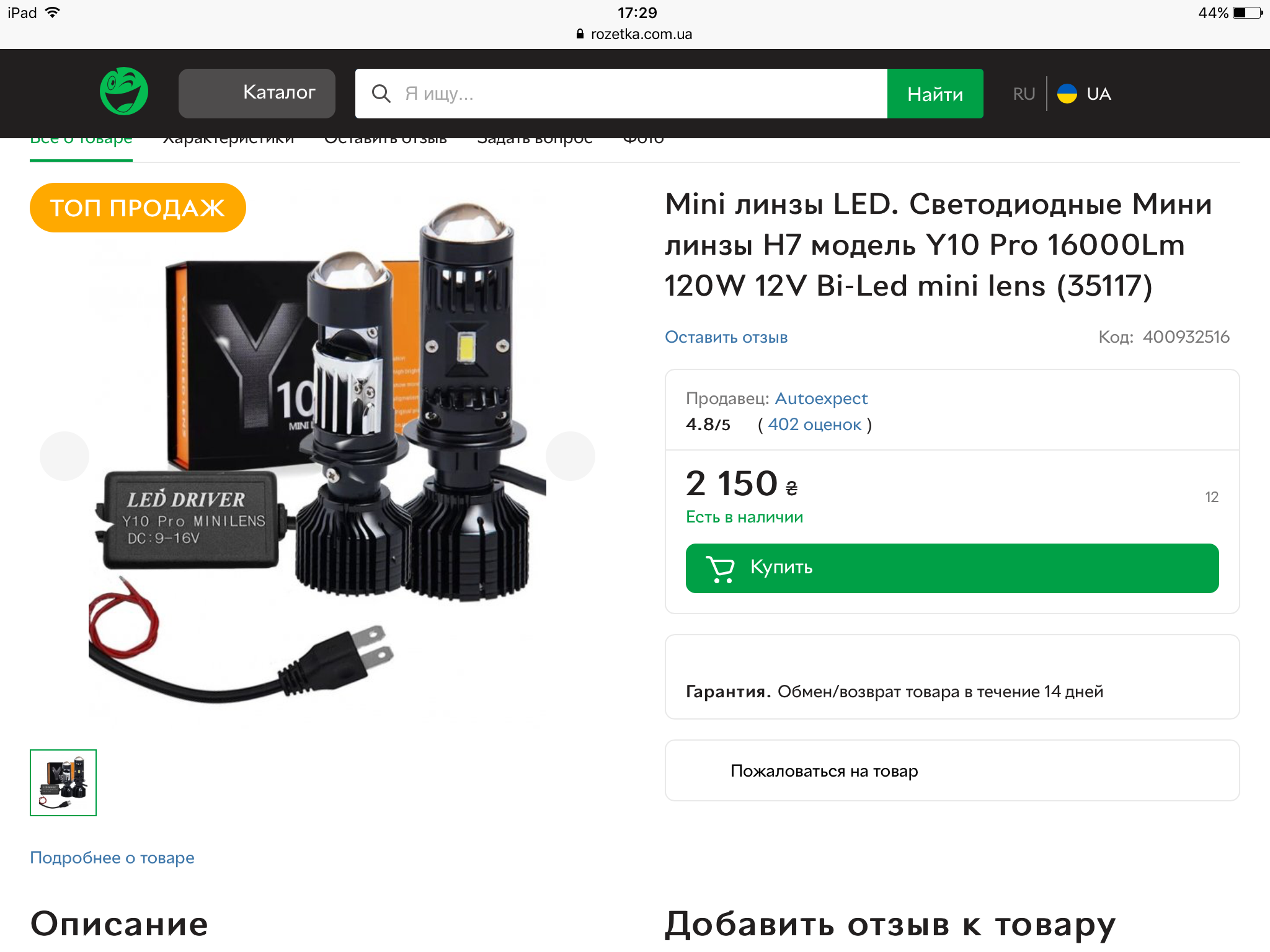Image resolution: width=1270 pixels, height=952 pixels.
Task: Go to the next product photo
Action: tap(570, 456)
